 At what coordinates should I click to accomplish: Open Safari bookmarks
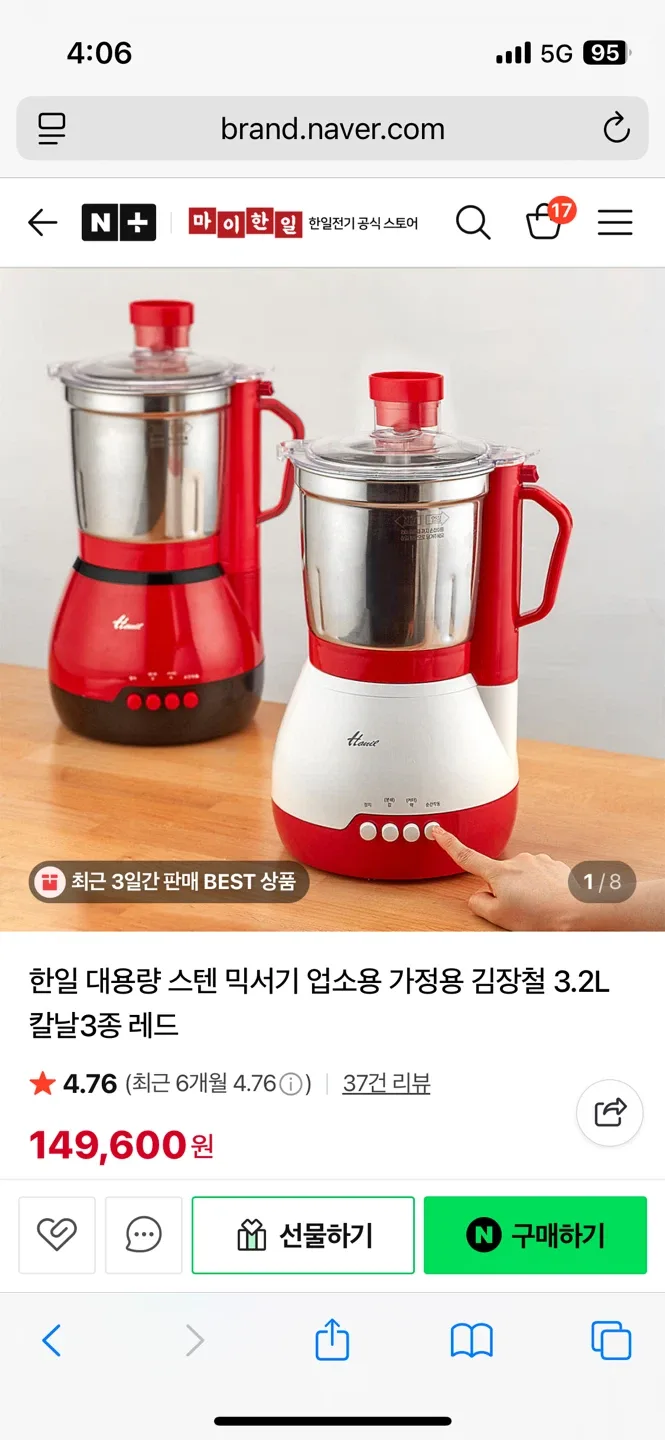[x=471, y=1340]
